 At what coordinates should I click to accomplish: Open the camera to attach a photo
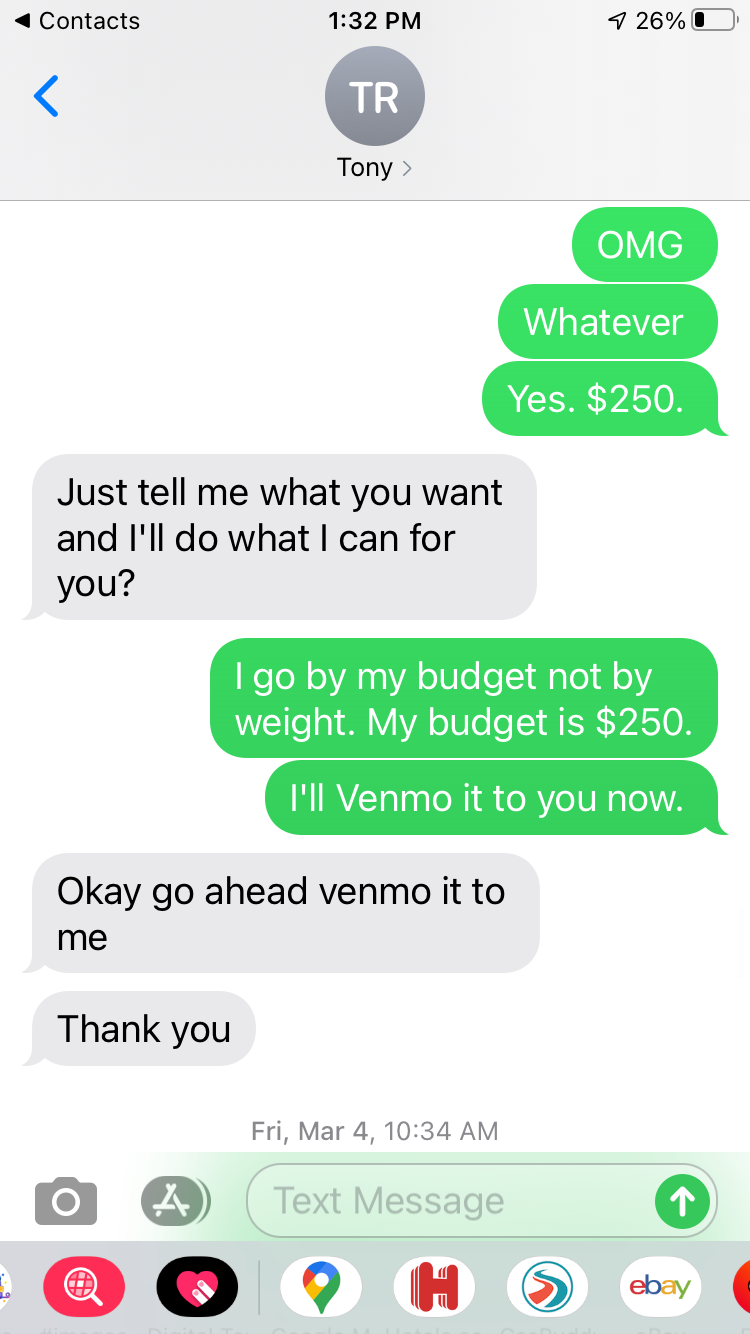tap(66, 1200)
